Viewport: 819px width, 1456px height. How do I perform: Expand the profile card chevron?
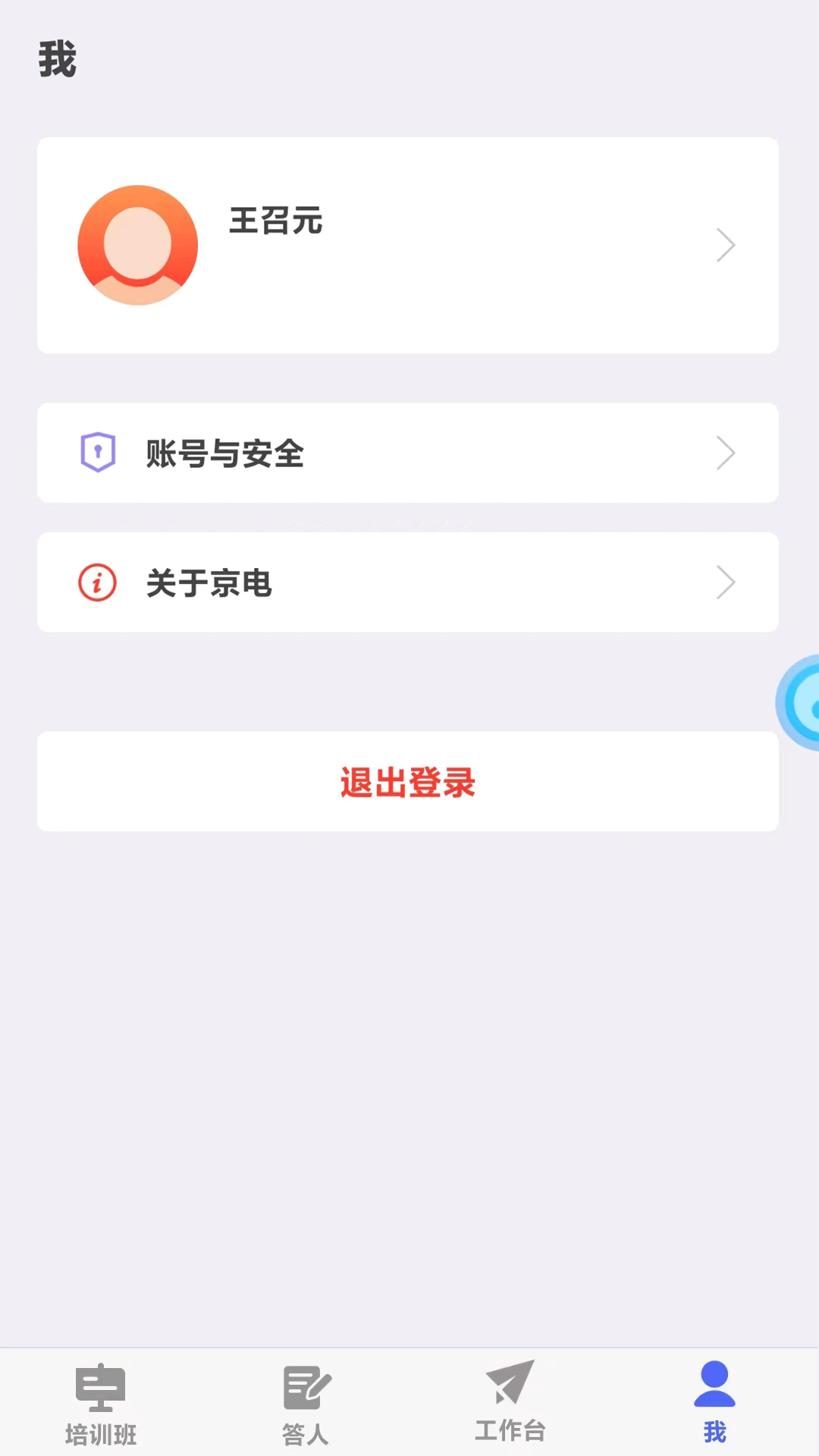pyautogui.click(x=726, y=245)
